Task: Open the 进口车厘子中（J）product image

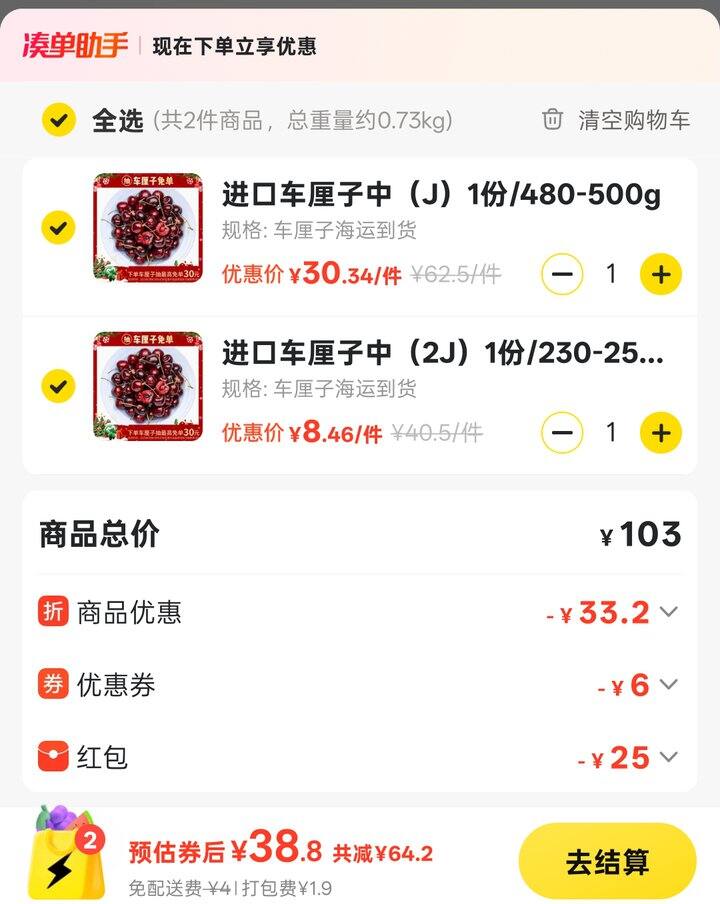Action: (x=148, y=228)
